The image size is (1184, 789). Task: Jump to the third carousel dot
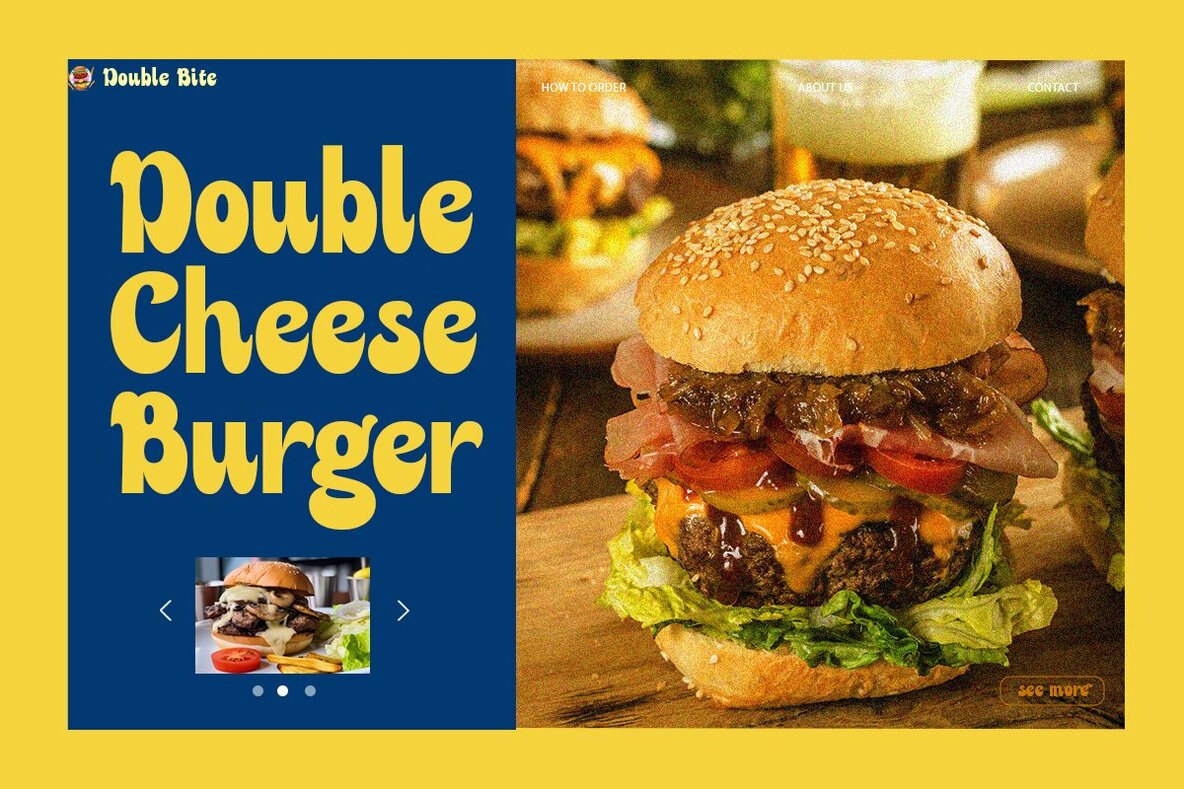[310, 691]
